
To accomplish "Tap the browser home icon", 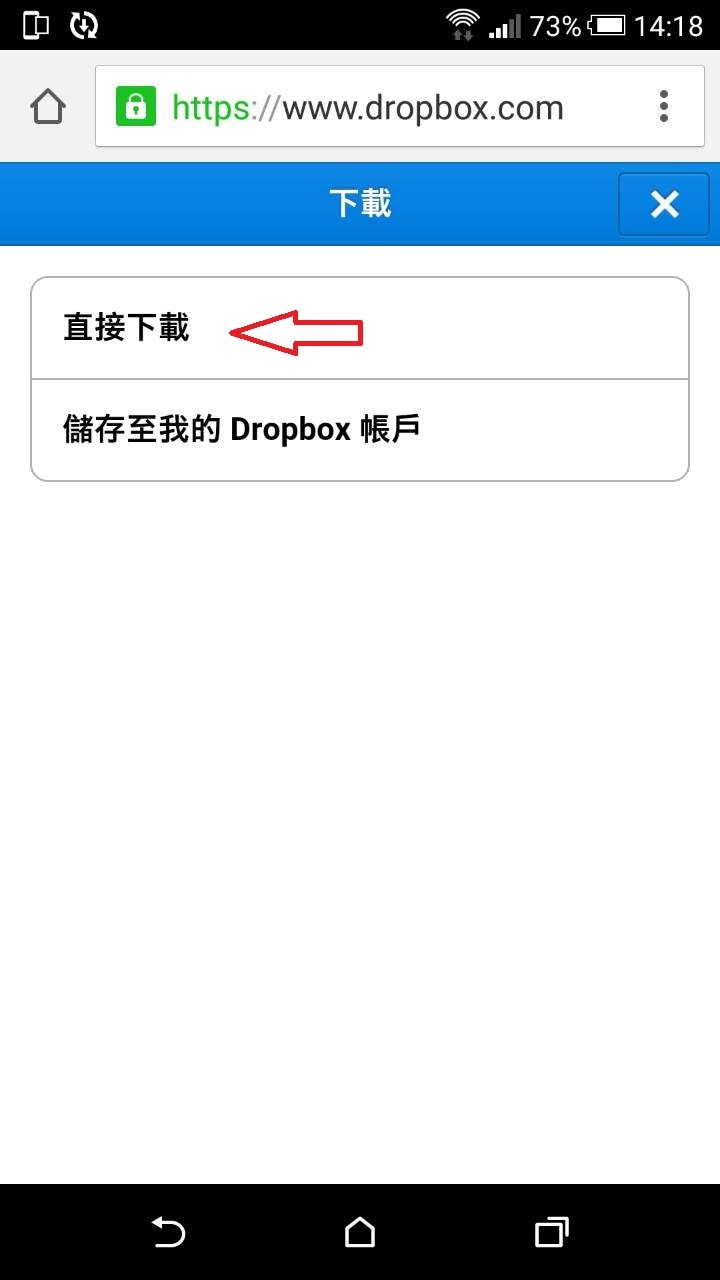I will point(48,106).
